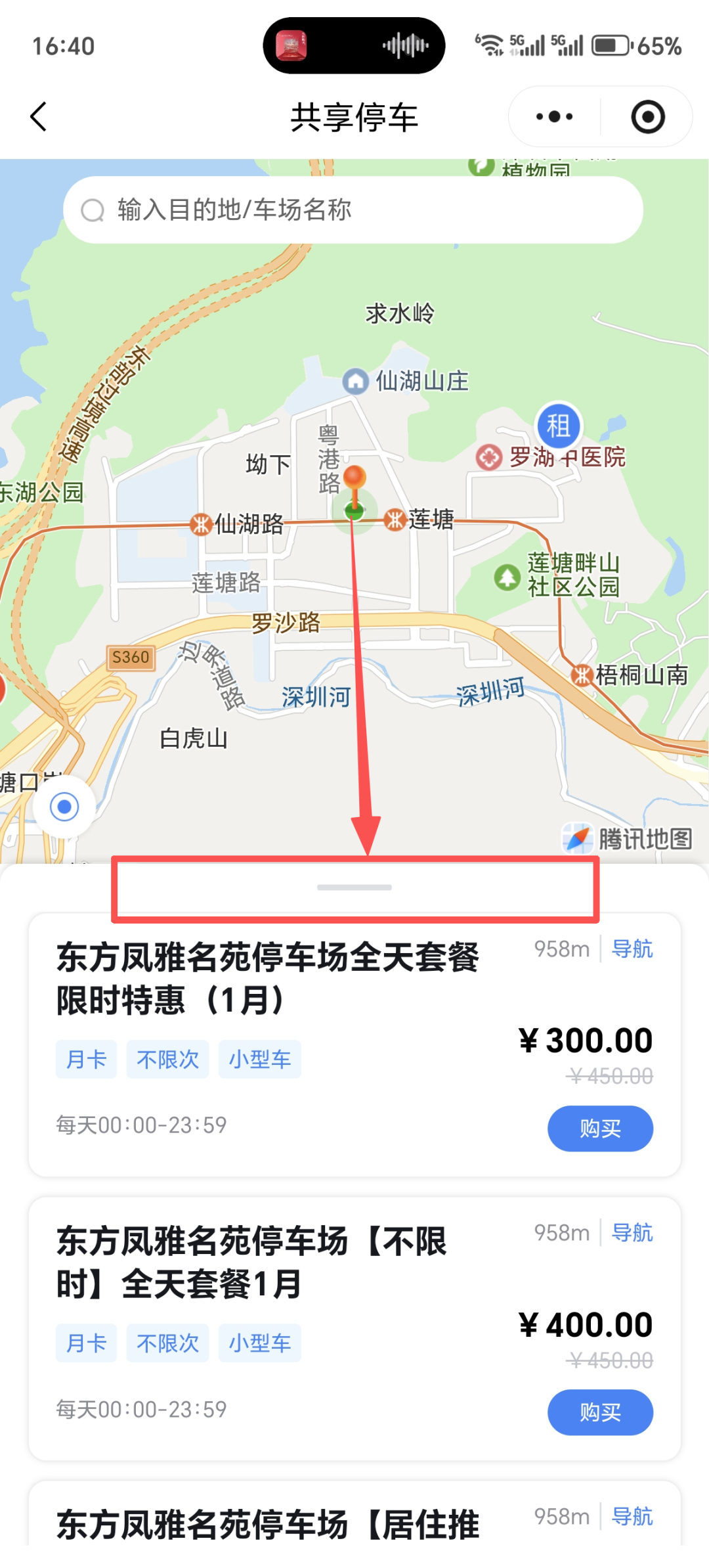
Task: Tap the blue 租 marker on the map
Action: coord(559,426)
